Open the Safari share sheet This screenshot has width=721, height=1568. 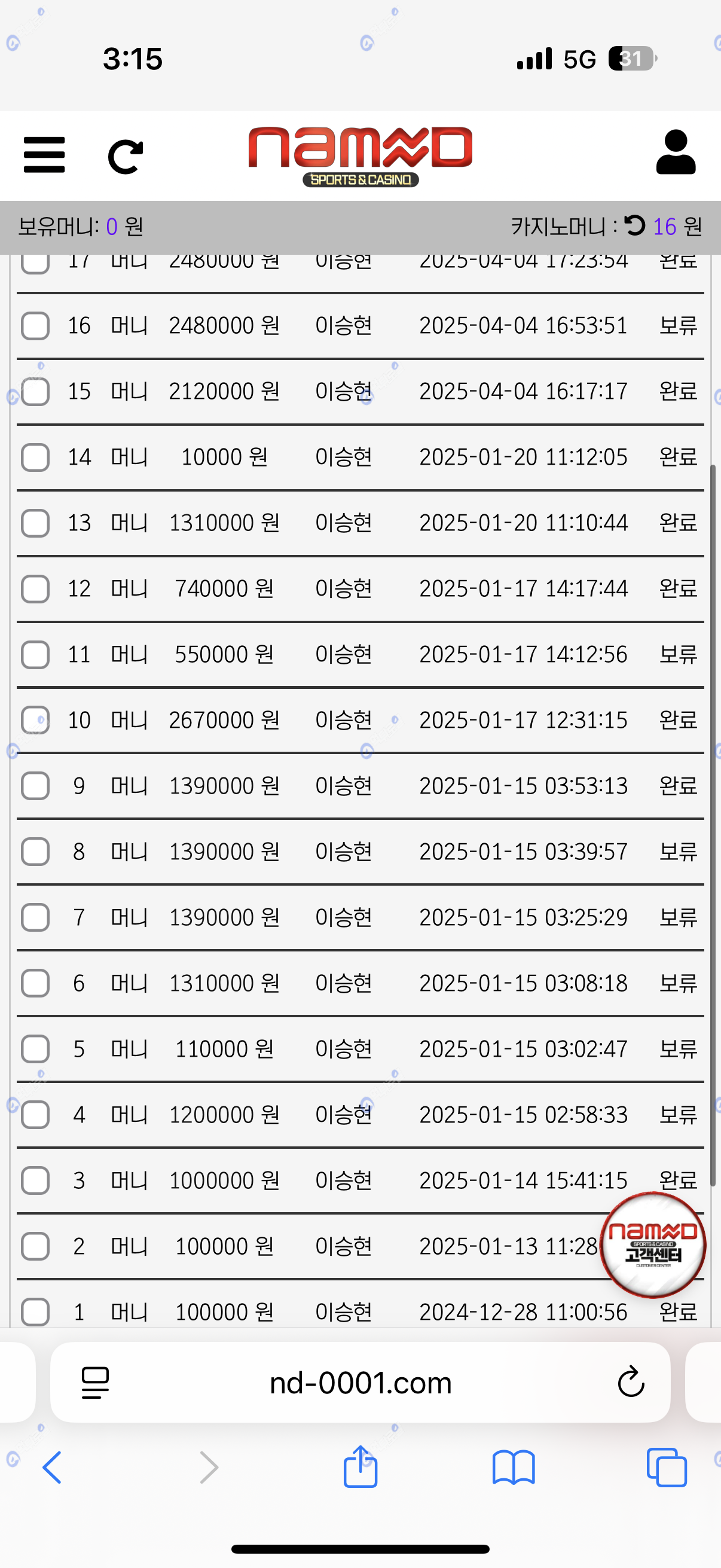[360, 1467]
